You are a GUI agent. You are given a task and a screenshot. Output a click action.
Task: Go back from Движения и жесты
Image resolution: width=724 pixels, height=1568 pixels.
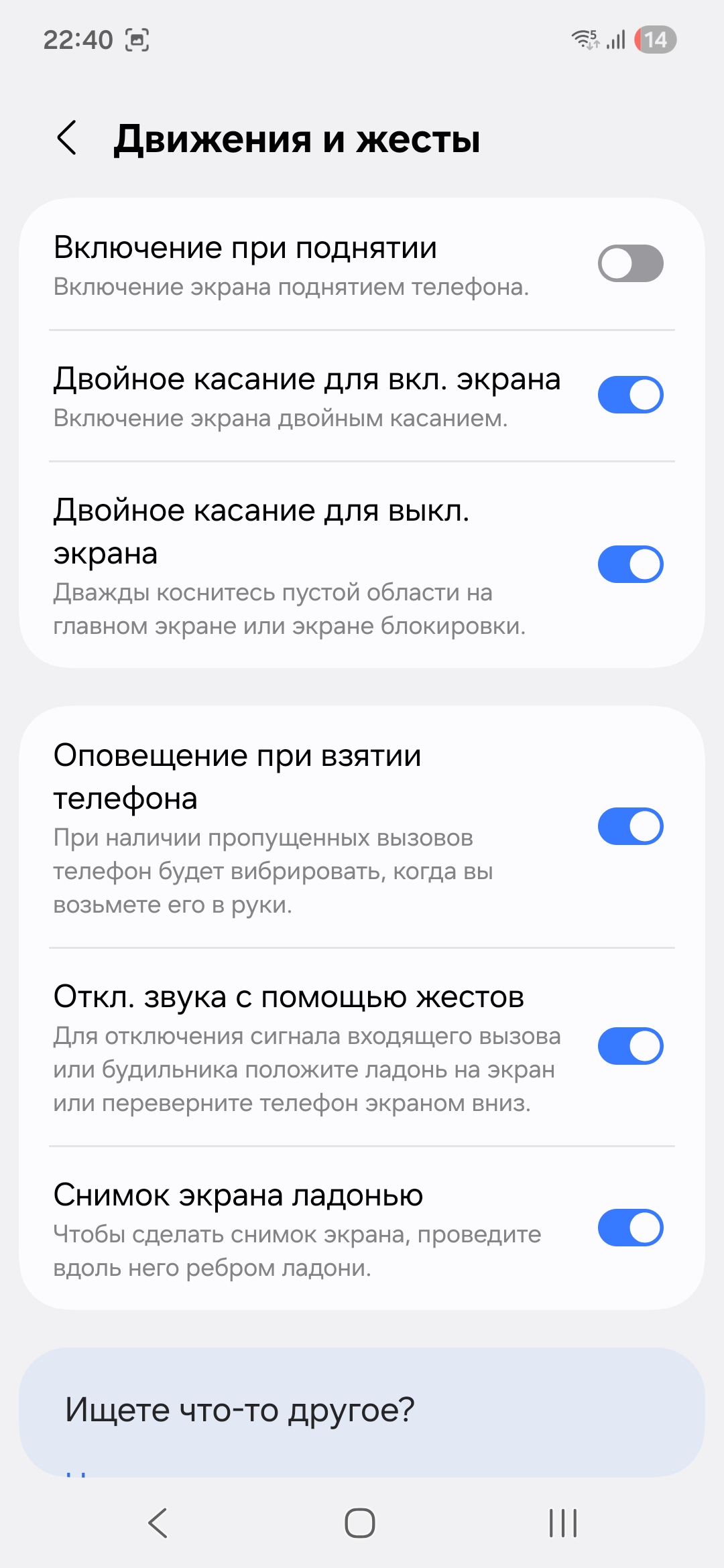[x=67, y=139]
